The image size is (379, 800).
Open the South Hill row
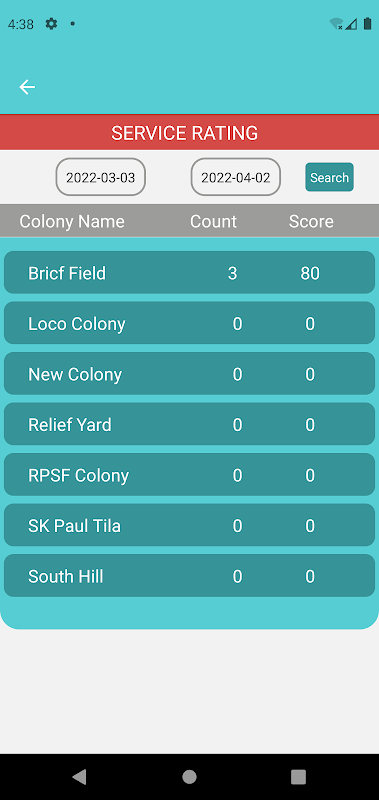click(x=189, y=576)
